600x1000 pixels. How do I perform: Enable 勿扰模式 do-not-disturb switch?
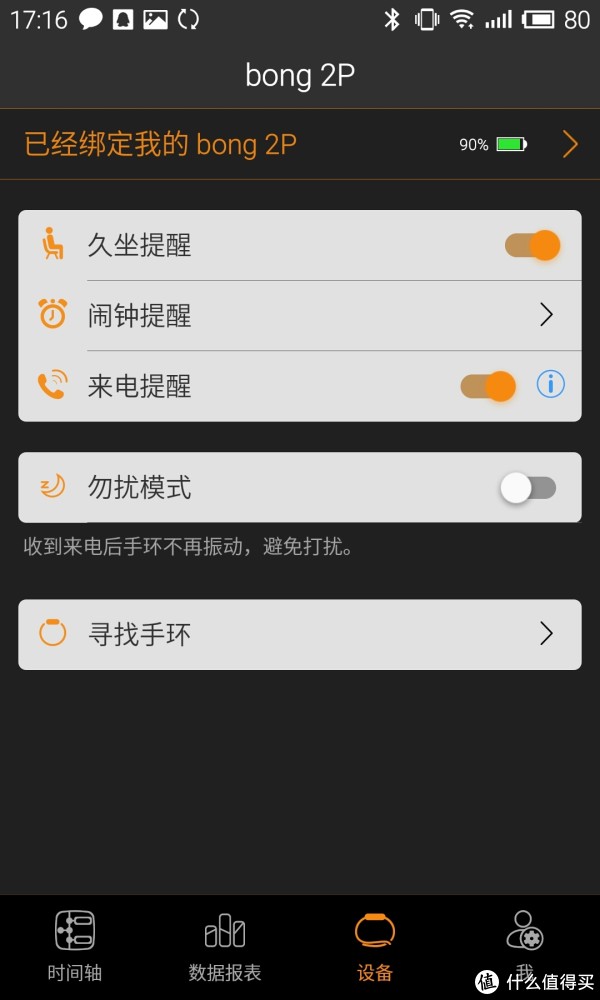click(528, 488)
